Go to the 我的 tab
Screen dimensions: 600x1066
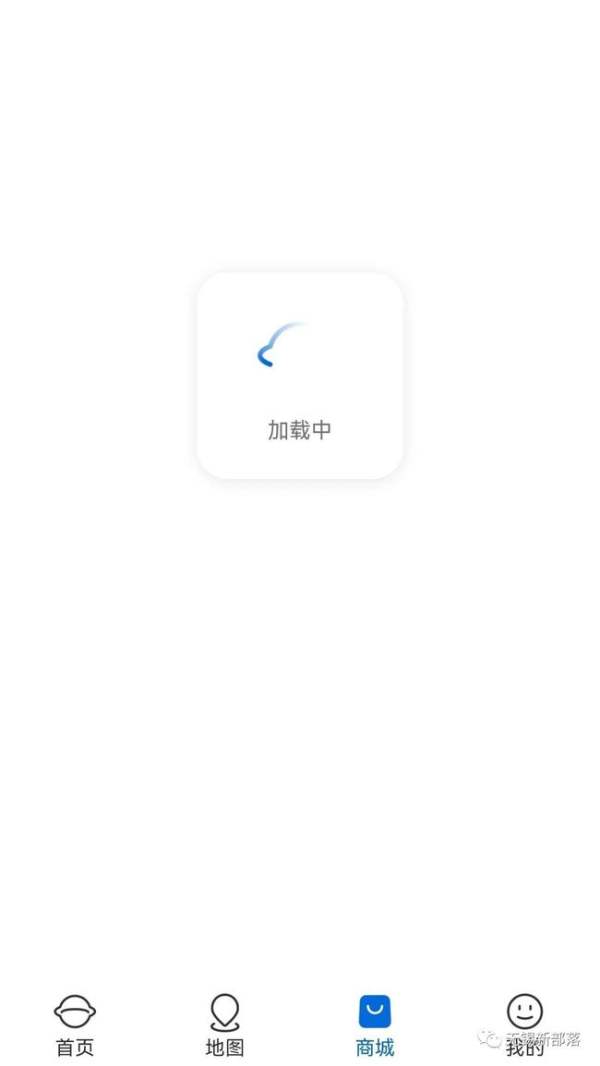pyautogui.click(x=525, y=1025)
